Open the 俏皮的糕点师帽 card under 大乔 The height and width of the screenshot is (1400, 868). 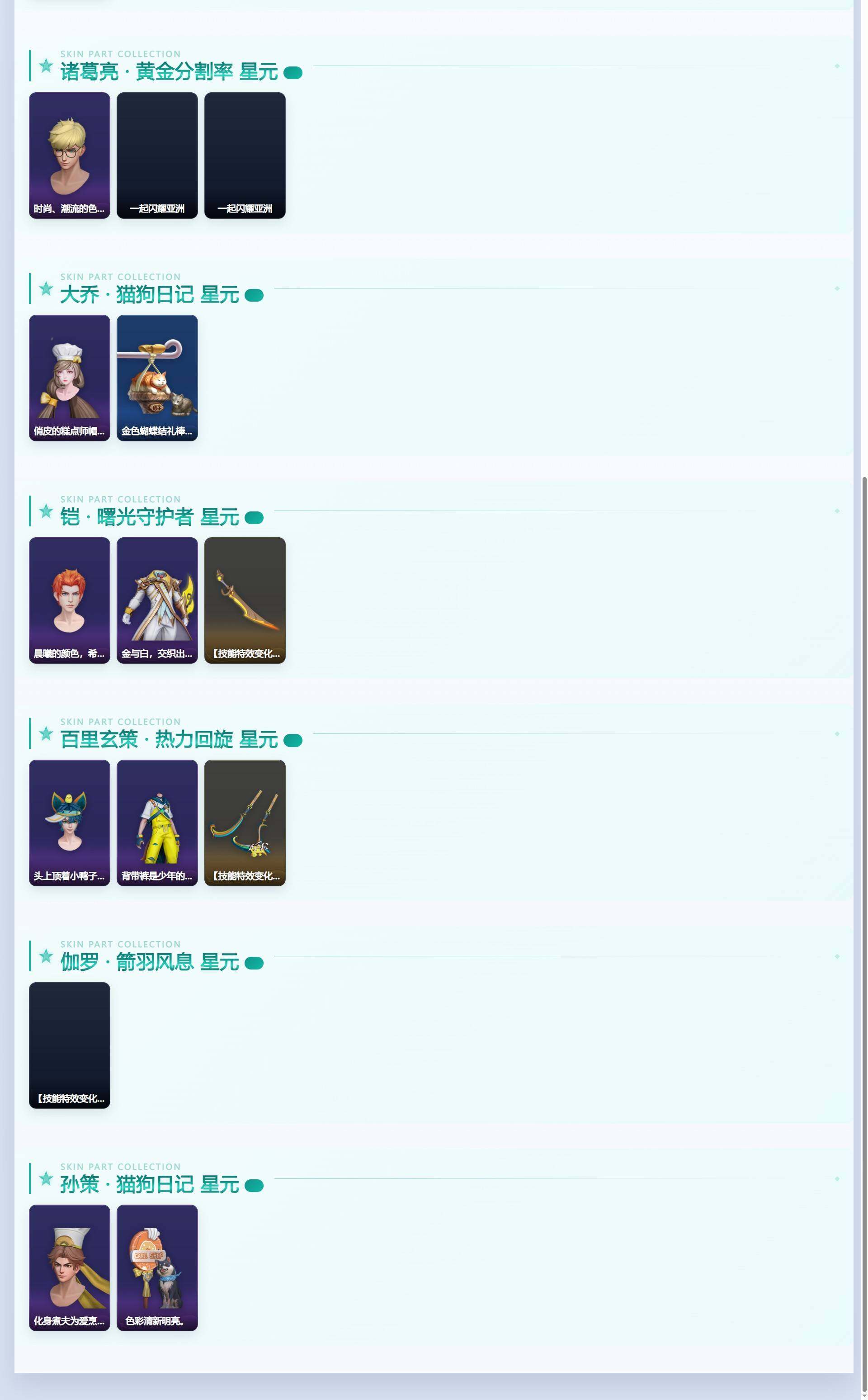point(70,378)
